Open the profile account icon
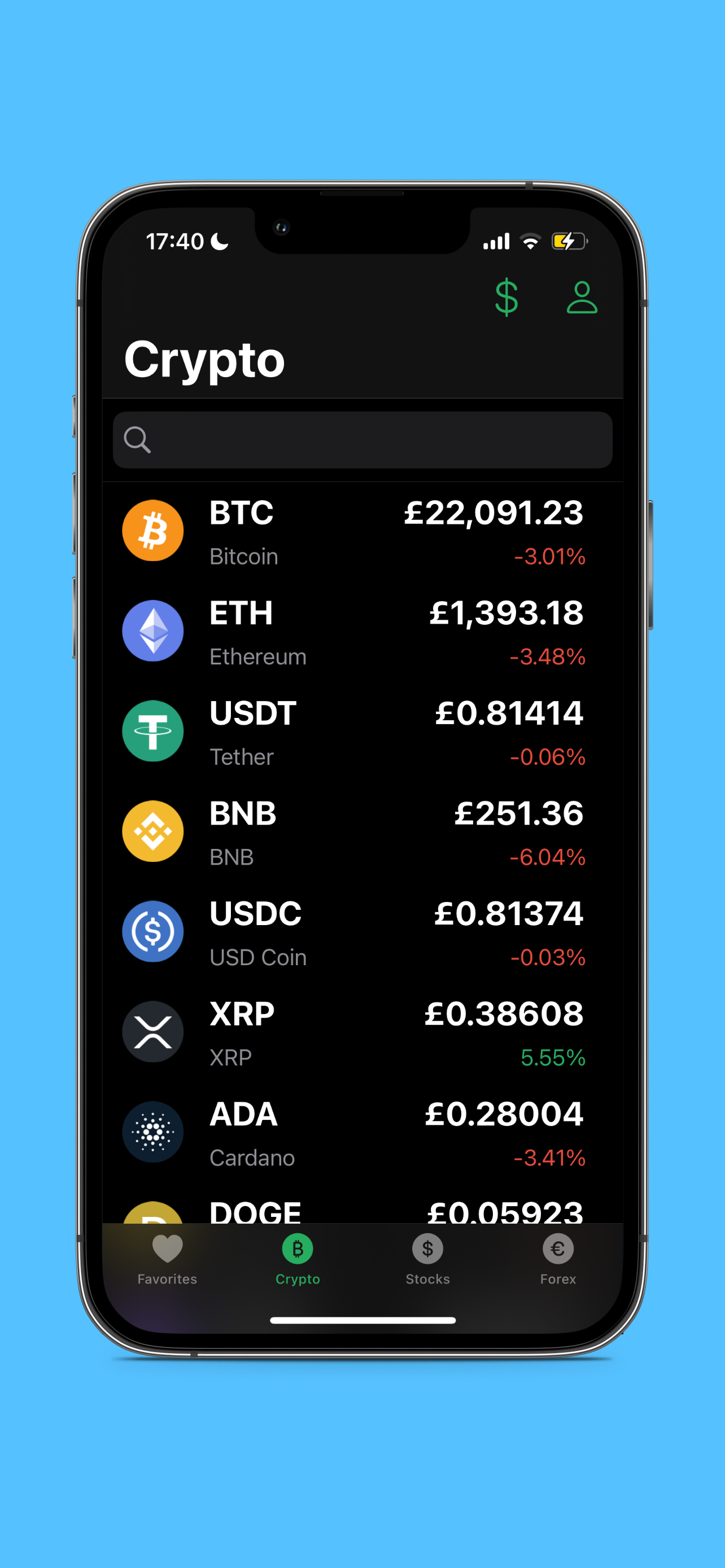The width and height of the screenshot is (725, 1568). [582, 297]
